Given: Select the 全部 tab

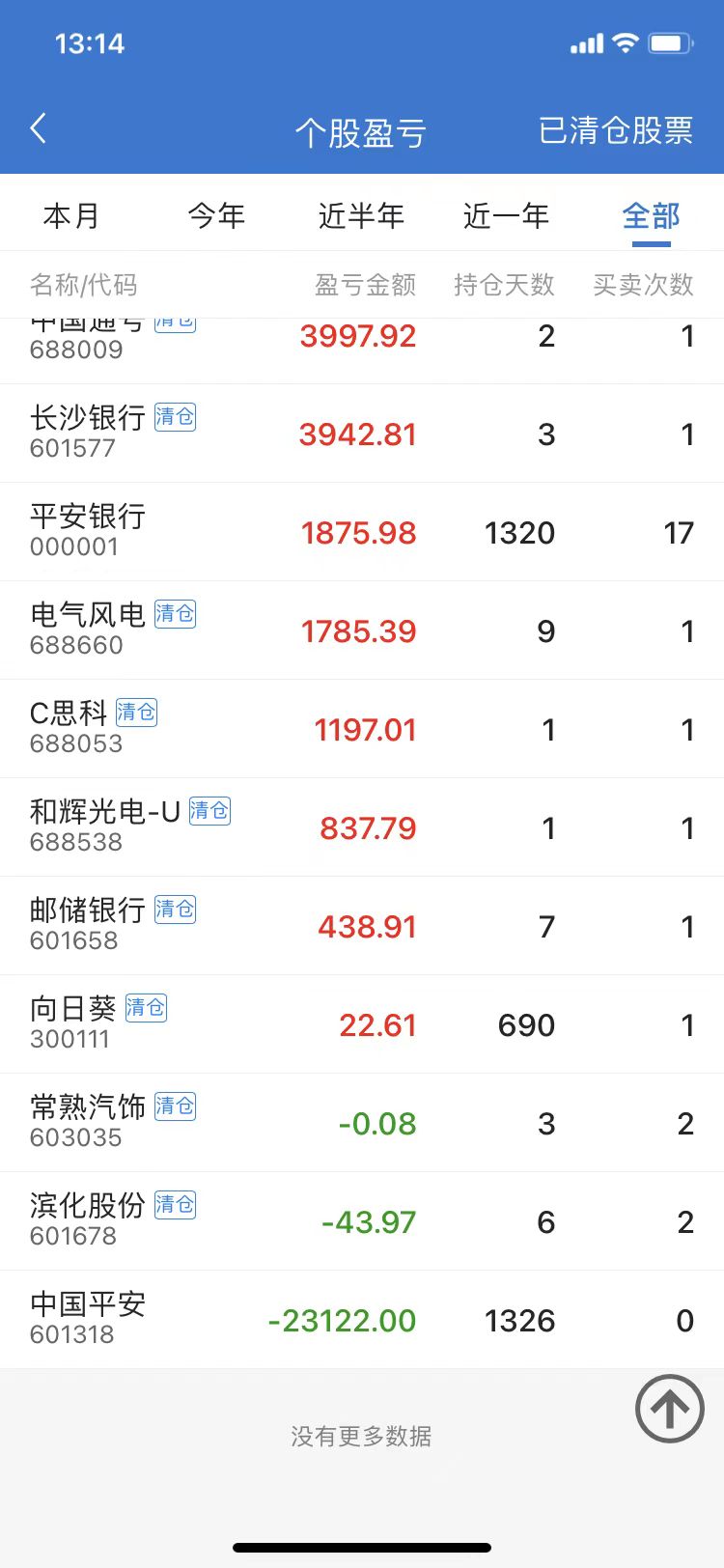Looking at the screenshot, I should 651,215.
